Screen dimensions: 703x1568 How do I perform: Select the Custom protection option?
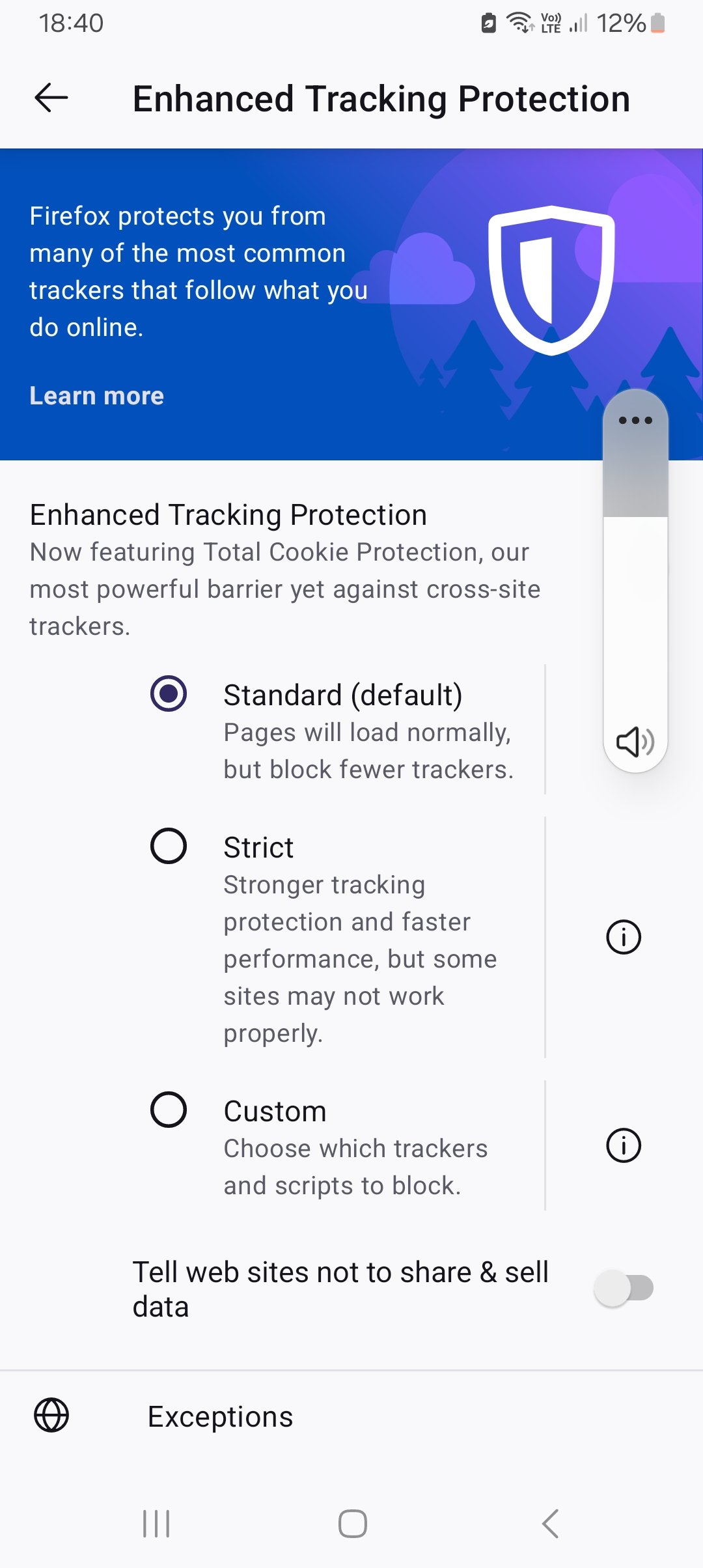coord(169,1110)
